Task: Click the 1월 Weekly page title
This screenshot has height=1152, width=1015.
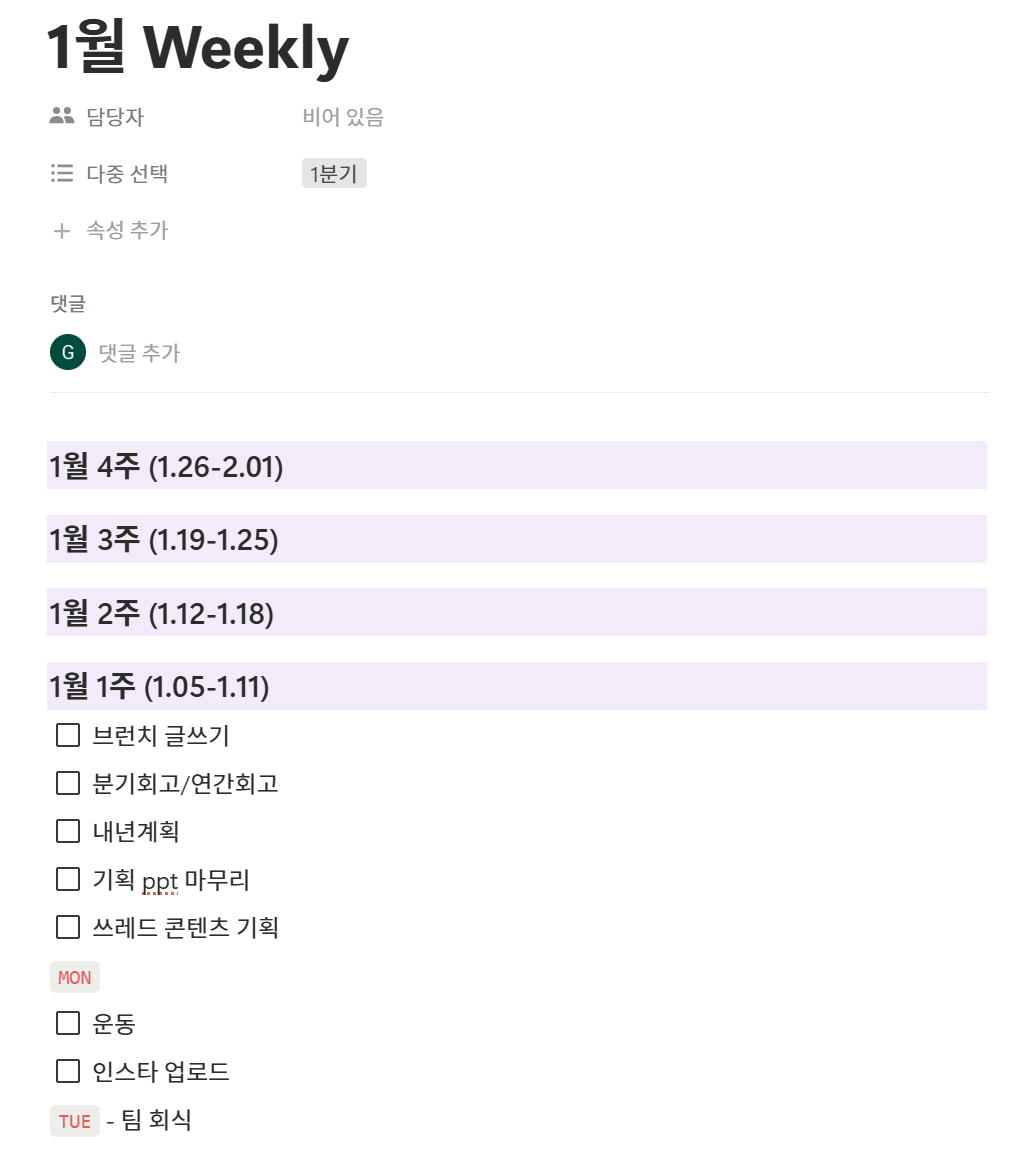Action: coord(196,49)
